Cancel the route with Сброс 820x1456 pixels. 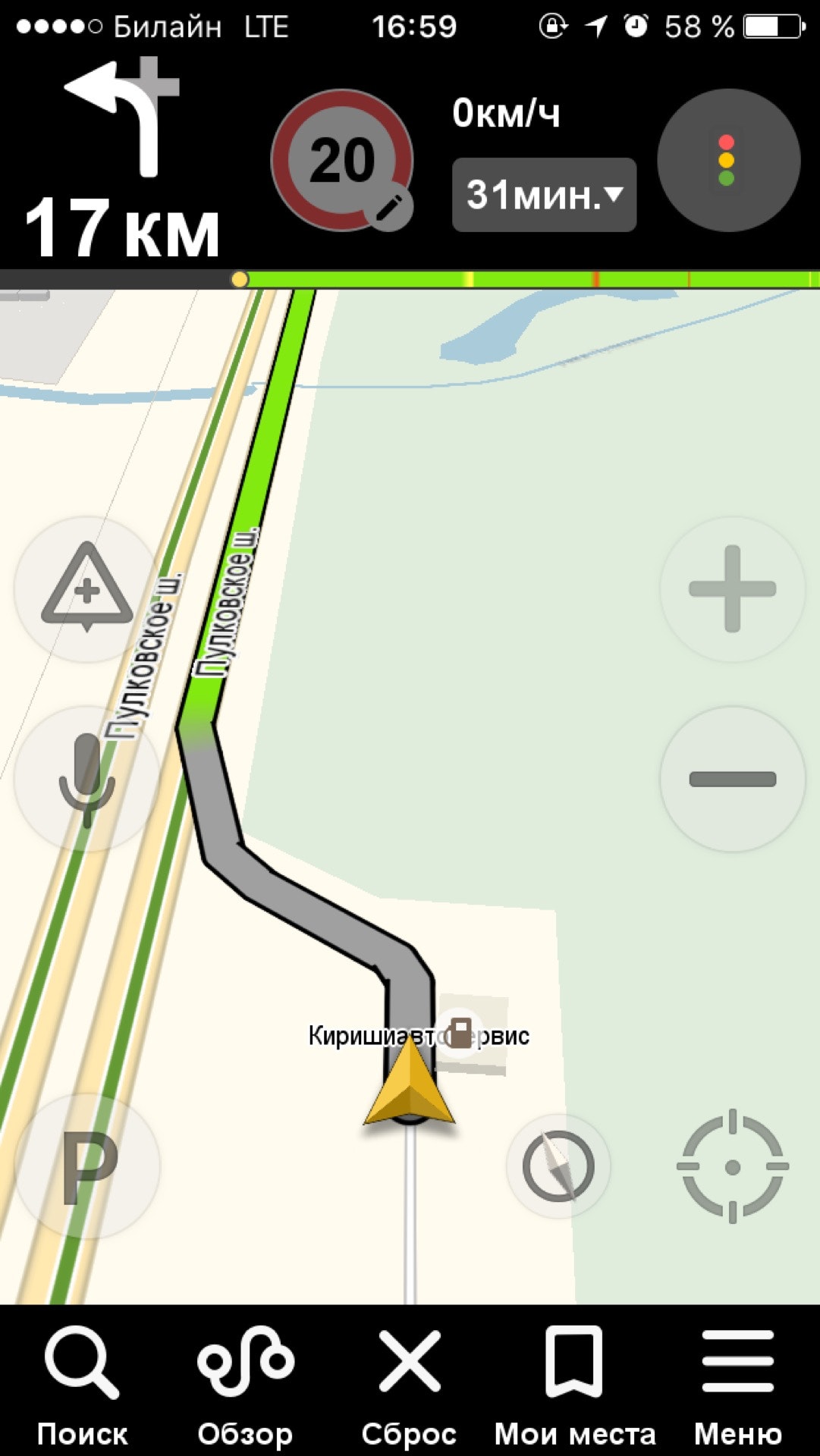point(409,1388)
